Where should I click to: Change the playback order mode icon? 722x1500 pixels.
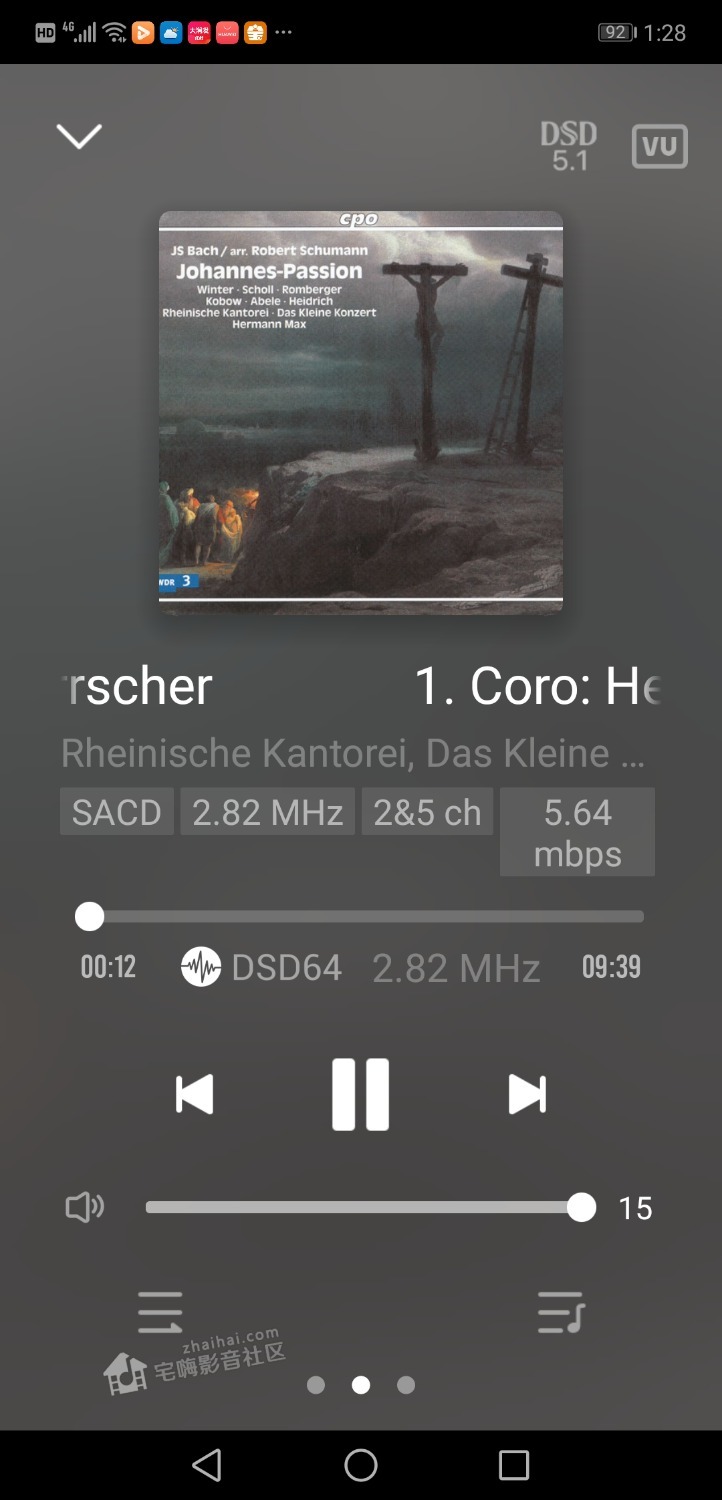(x=160, y=1312)
